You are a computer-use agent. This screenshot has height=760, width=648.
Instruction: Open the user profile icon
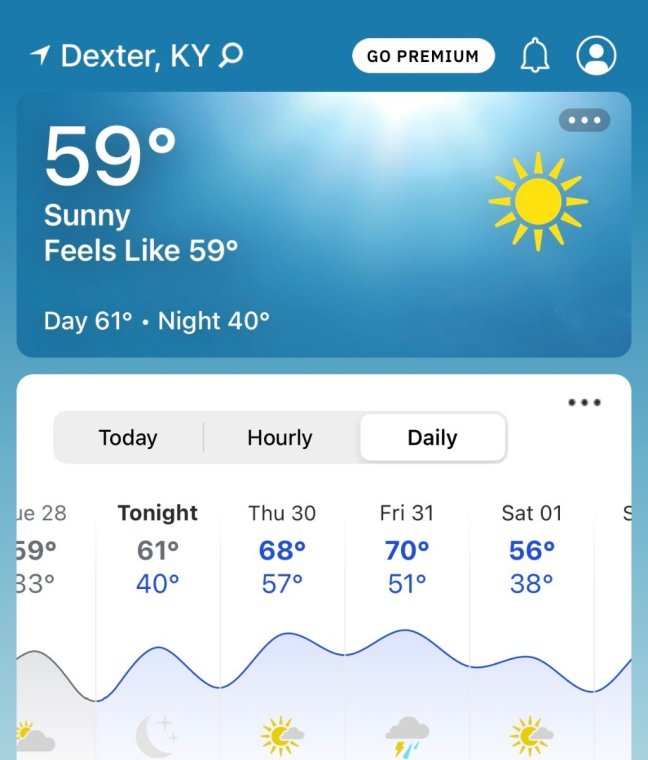(x=596, y=56)
